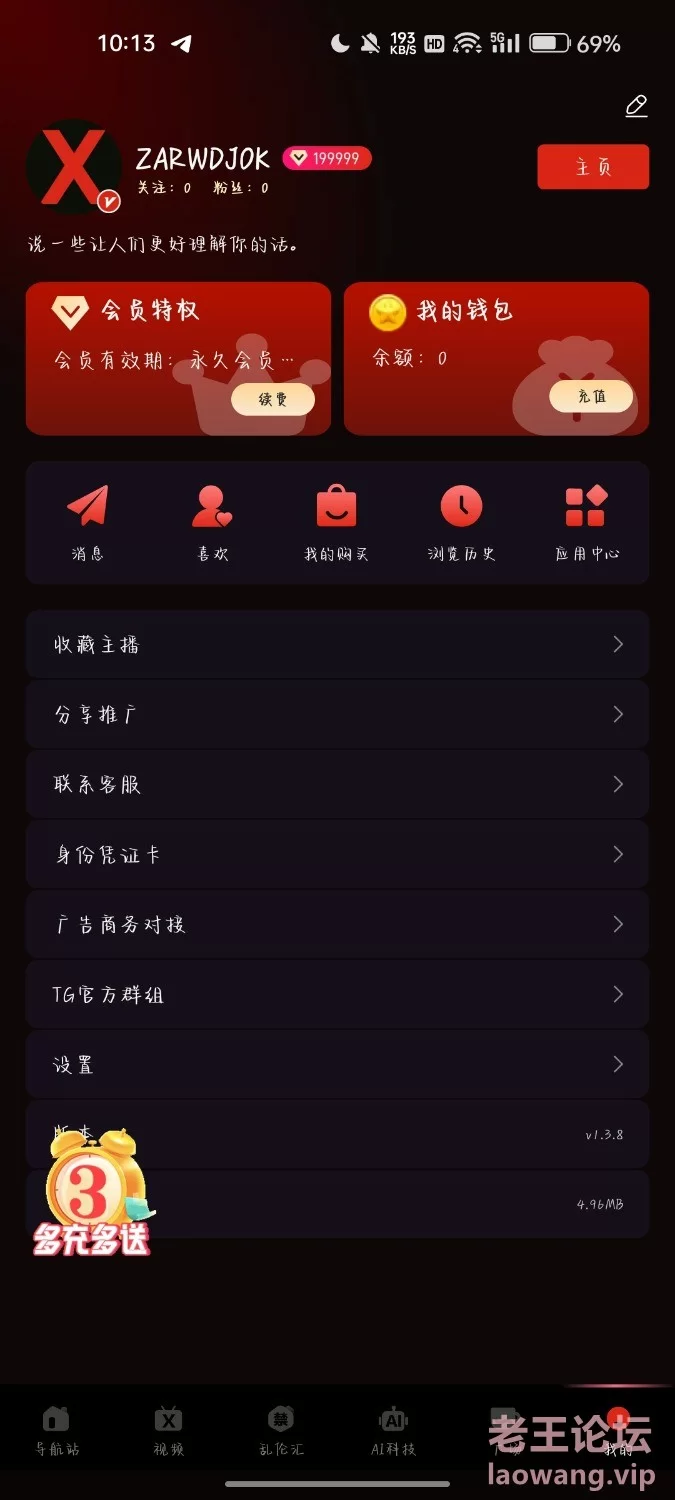Switch to the 视频 tab
The height and width of the screenshot is (1500, 675).
pos(168,1430)
